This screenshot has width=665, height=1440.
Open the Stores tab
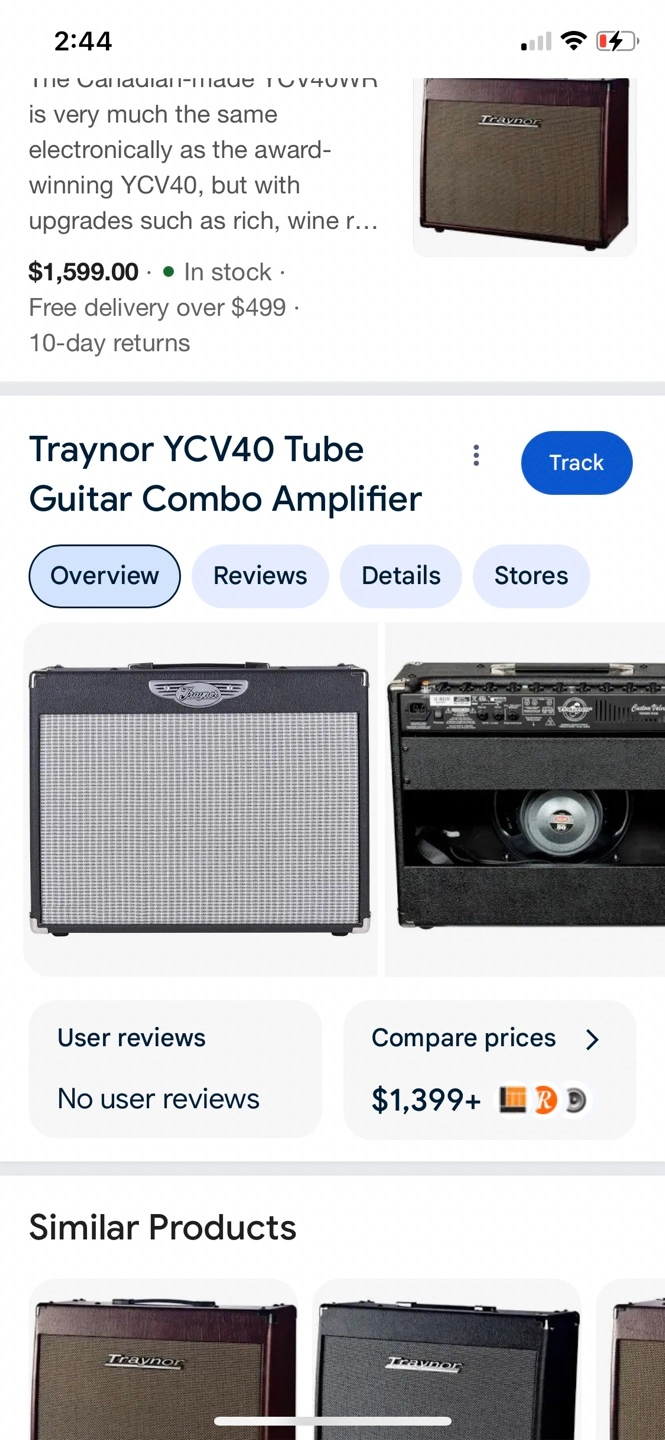point(531,576)
